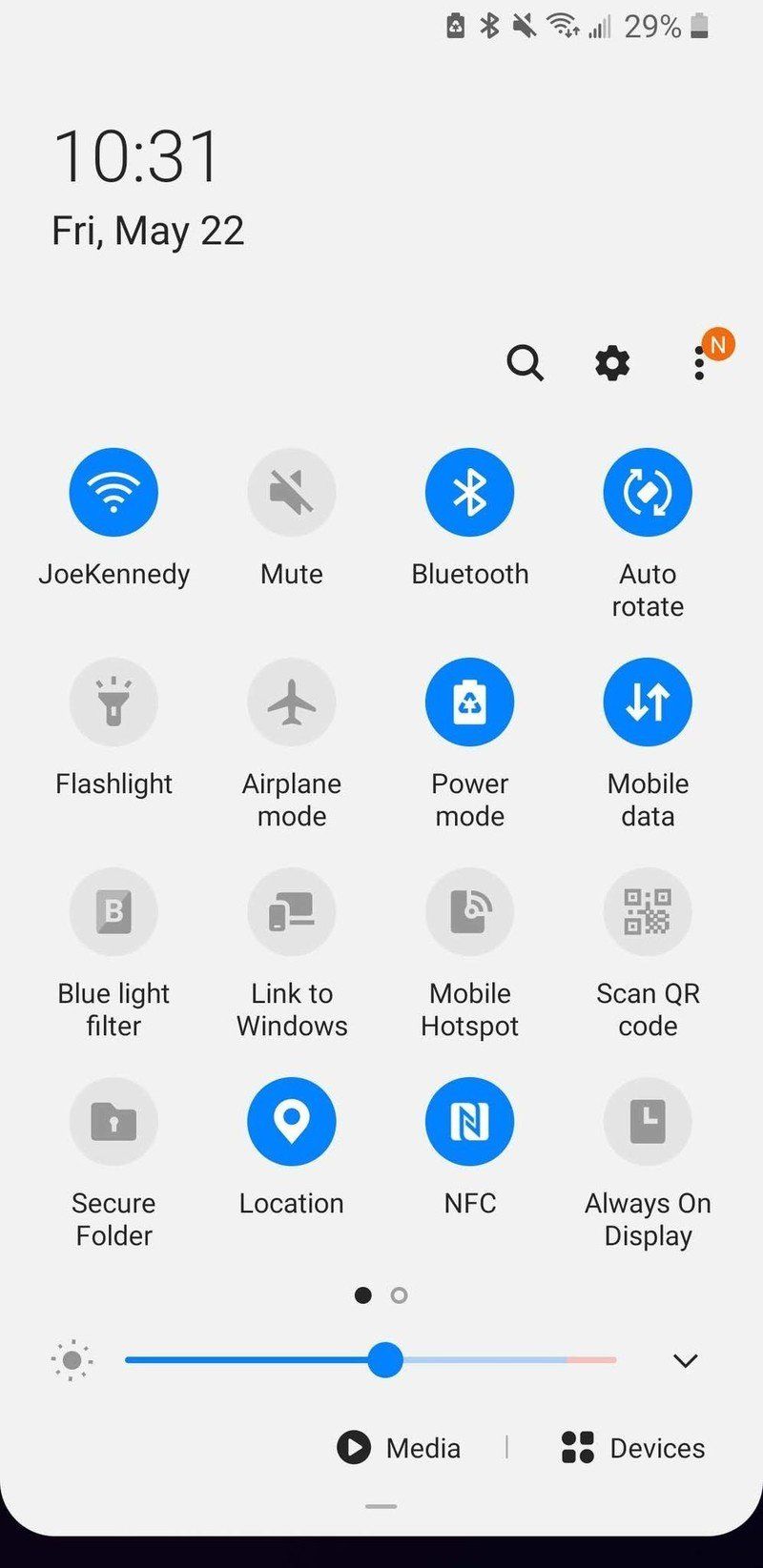
Task: Enable the Blue light filter
Action: point(113,911)
